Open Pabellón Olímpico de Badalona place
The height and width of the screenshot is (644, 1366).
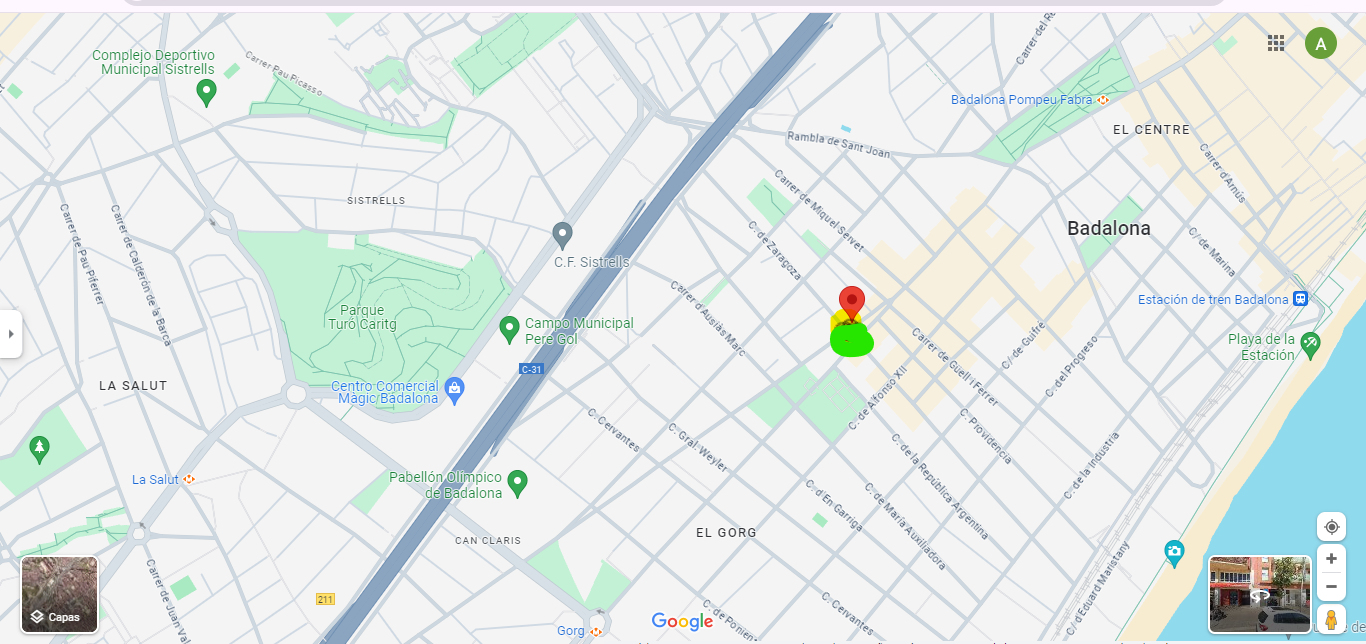pos(517,483)
